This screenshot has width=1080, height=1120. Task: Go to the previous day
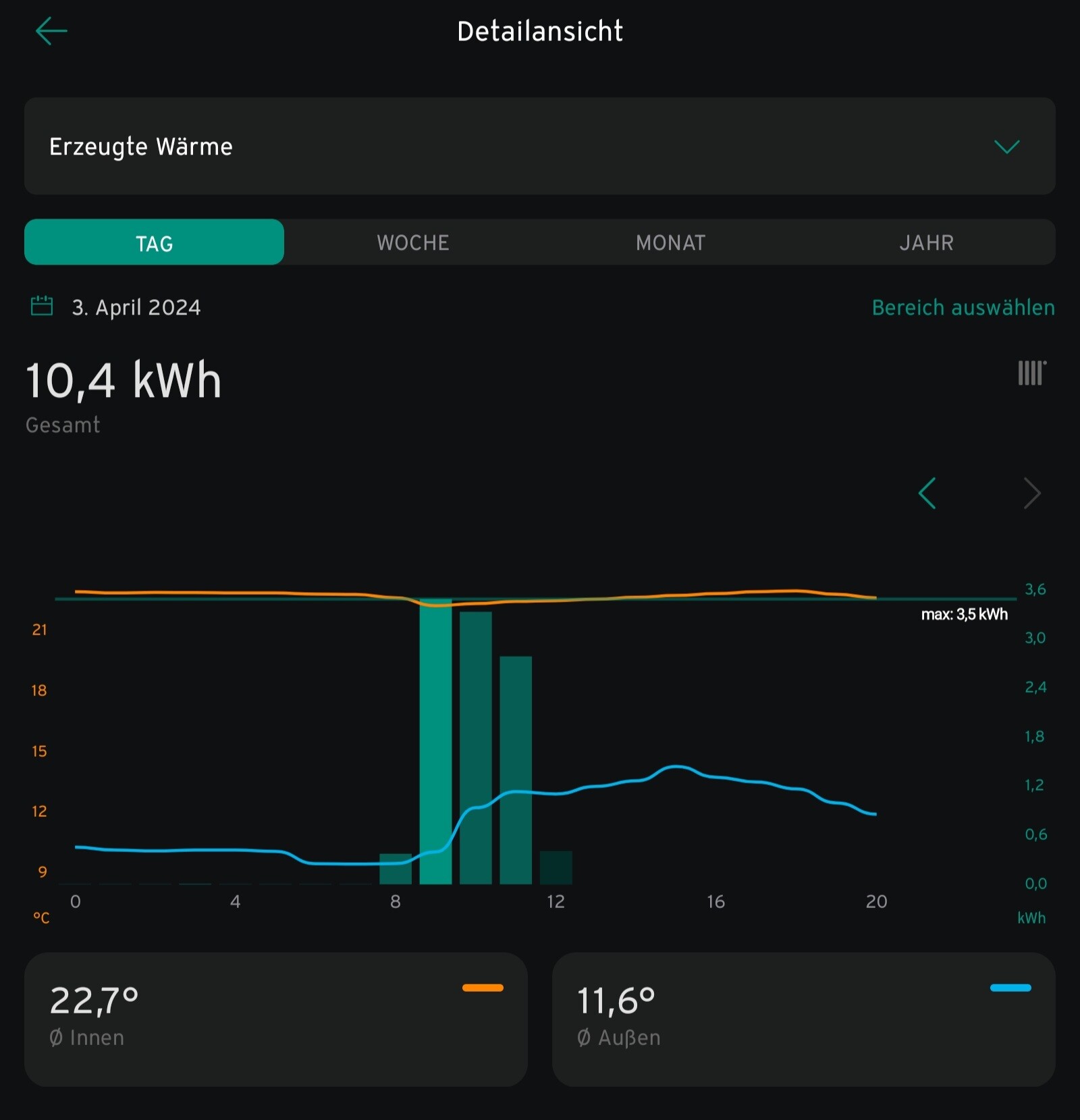(x=927, y=494)
